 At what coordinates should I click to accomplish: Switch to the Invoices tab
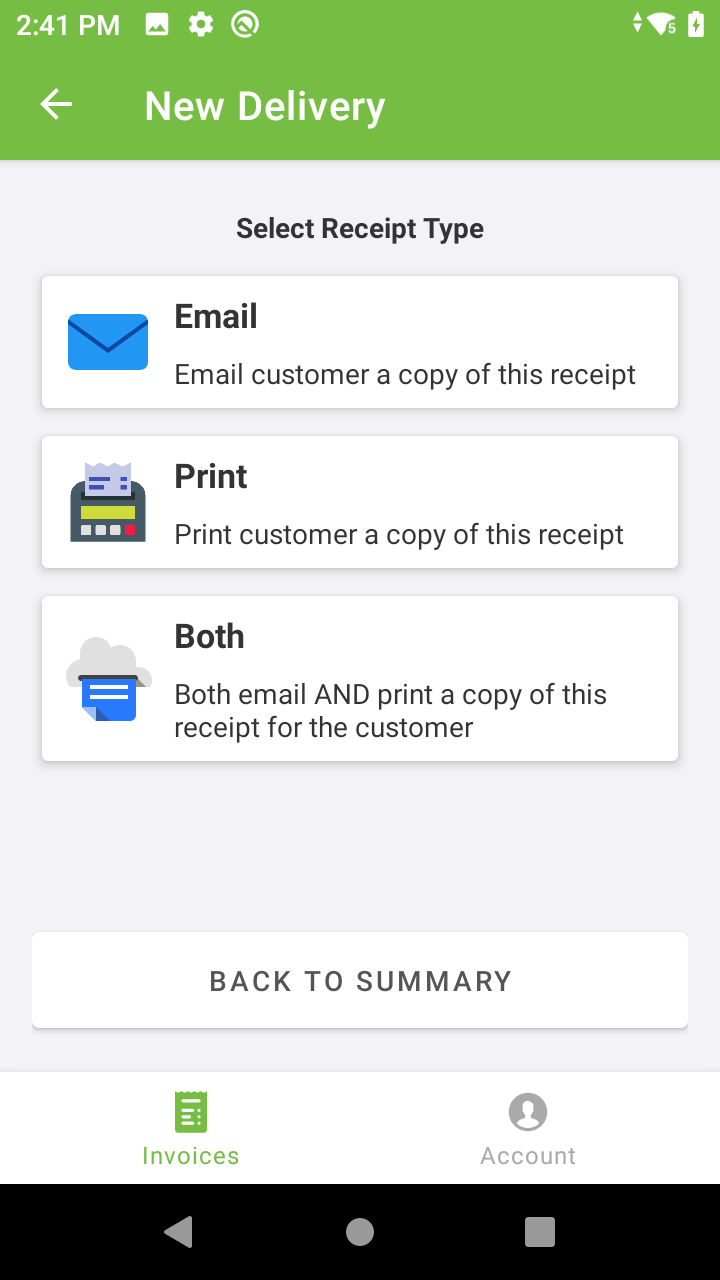[191, 1129]
